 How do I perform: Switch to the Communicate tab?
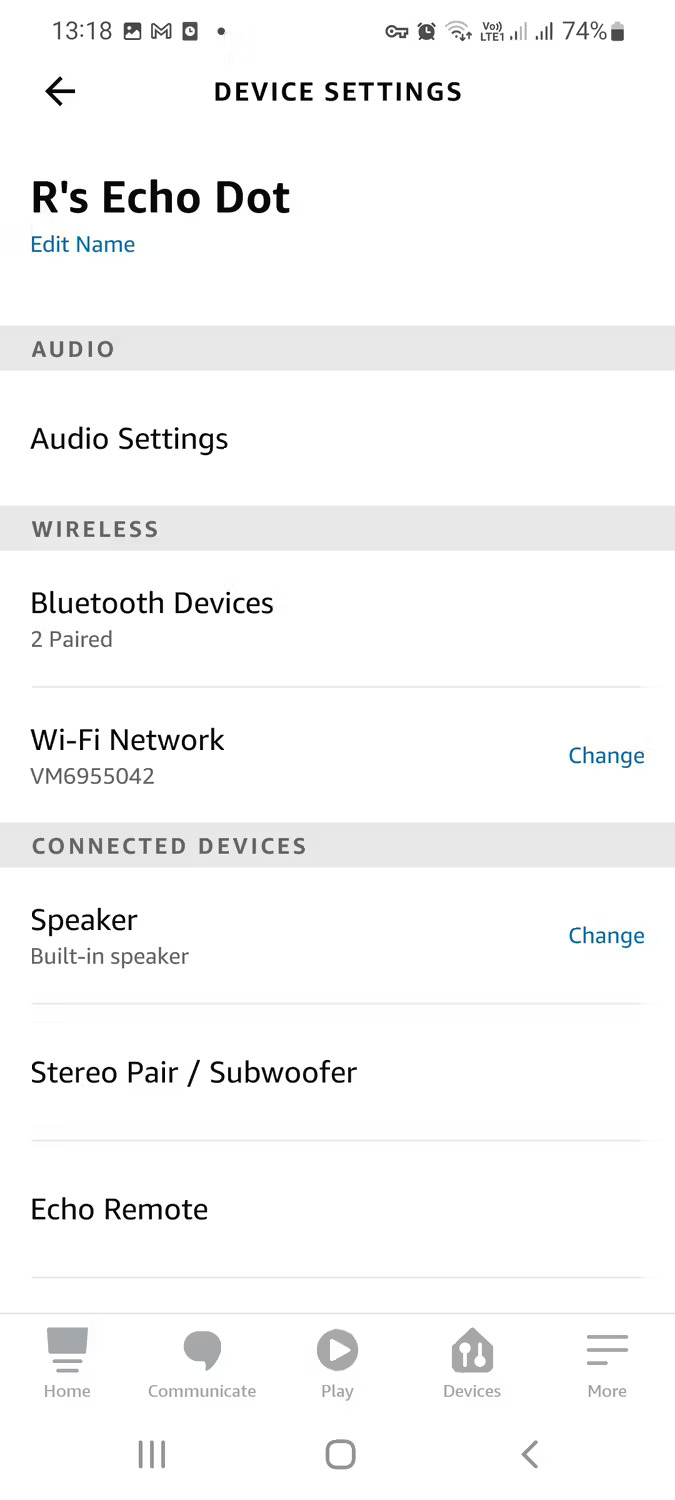202,1363
